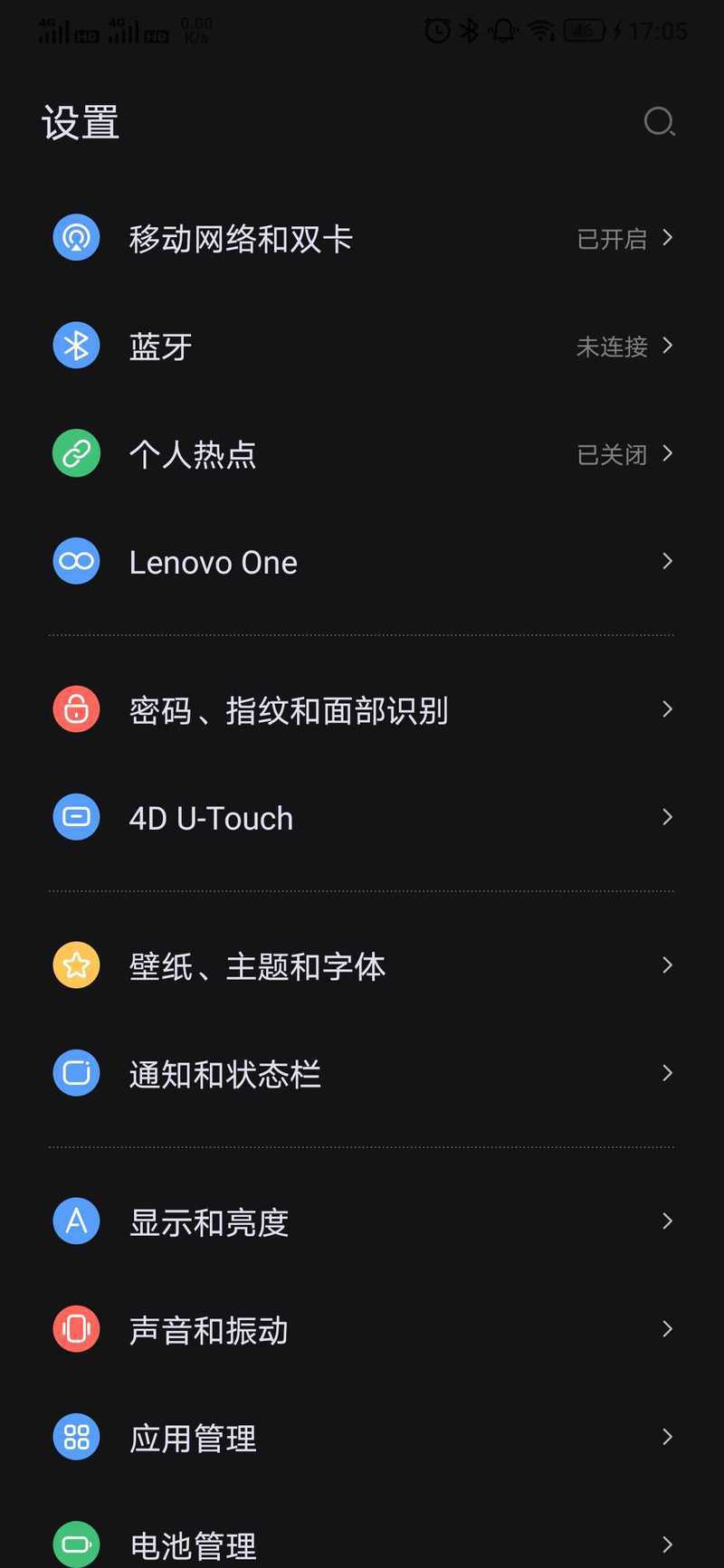Image resolution: width=724 pixels, height=1568 pixels.
Task: Open 密码、指纹和面部识别
Action: [362, 709]
